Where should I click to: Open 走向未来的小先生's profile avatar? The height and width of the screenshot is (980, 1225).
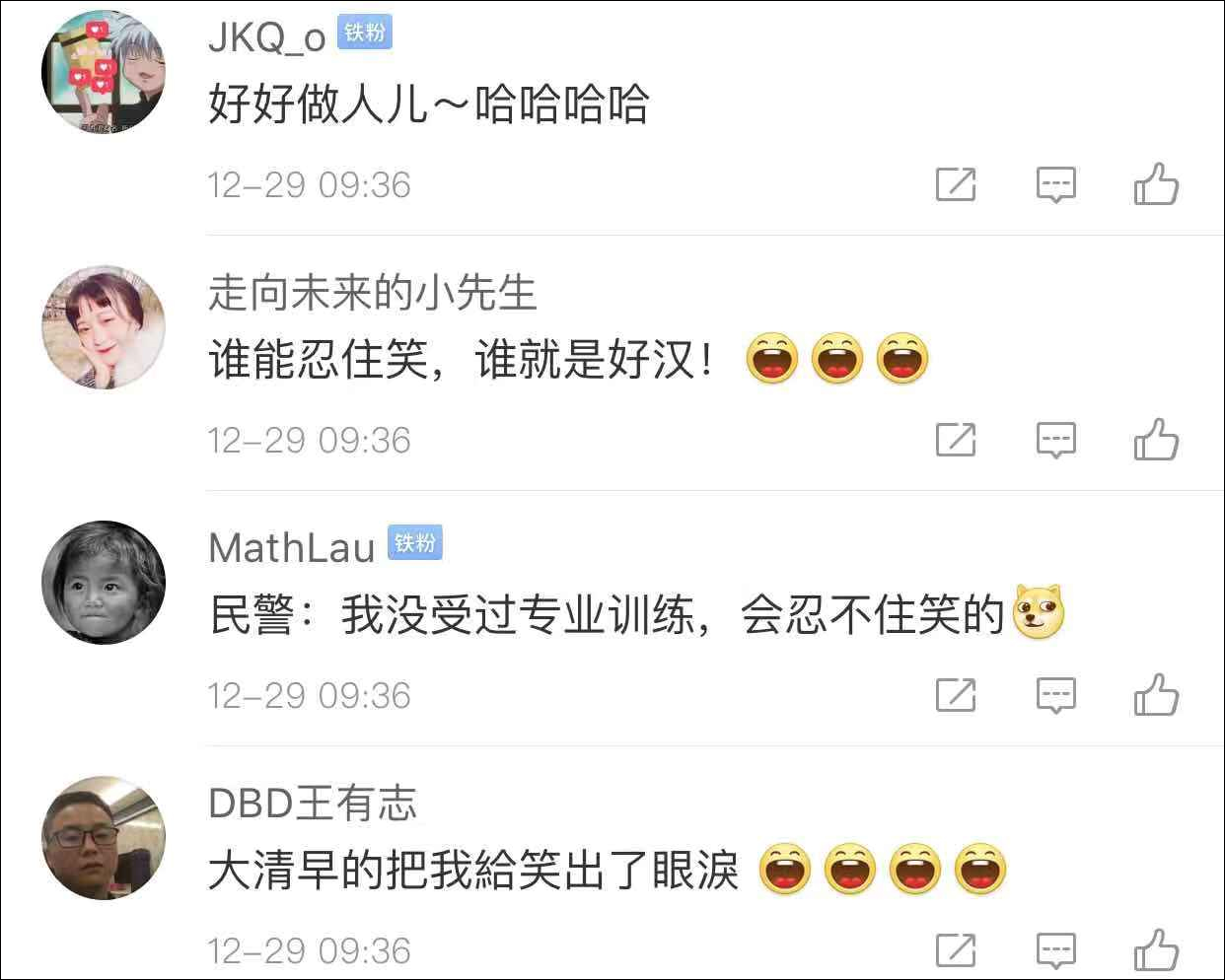[x=104, y=327]
